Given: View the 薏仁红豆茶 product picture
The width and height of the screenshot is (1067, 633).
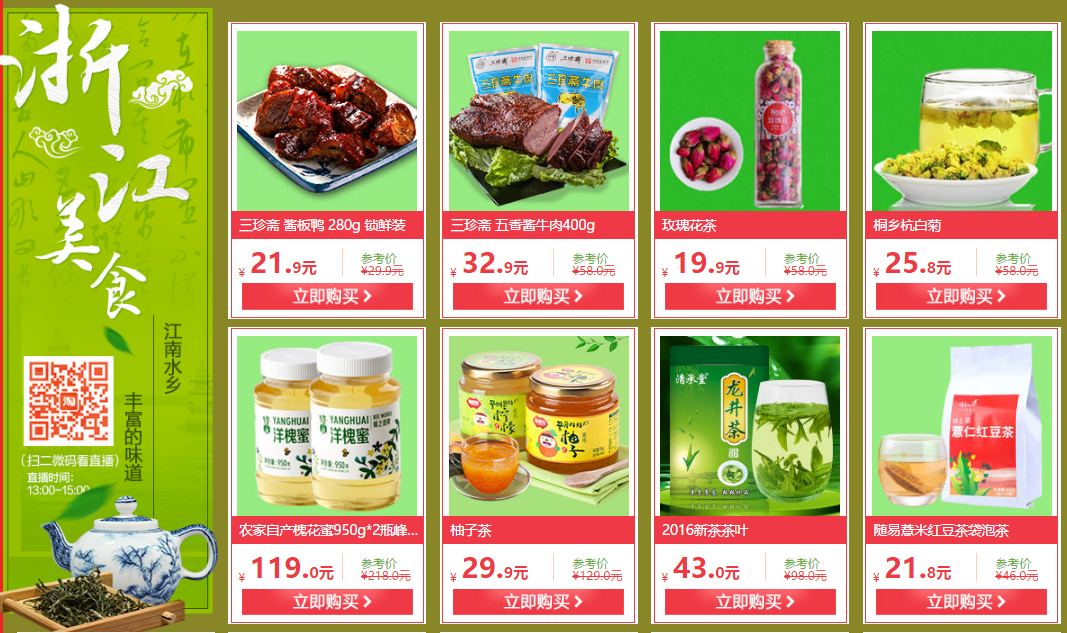Looking at the screenshot, I should [961, 425].
